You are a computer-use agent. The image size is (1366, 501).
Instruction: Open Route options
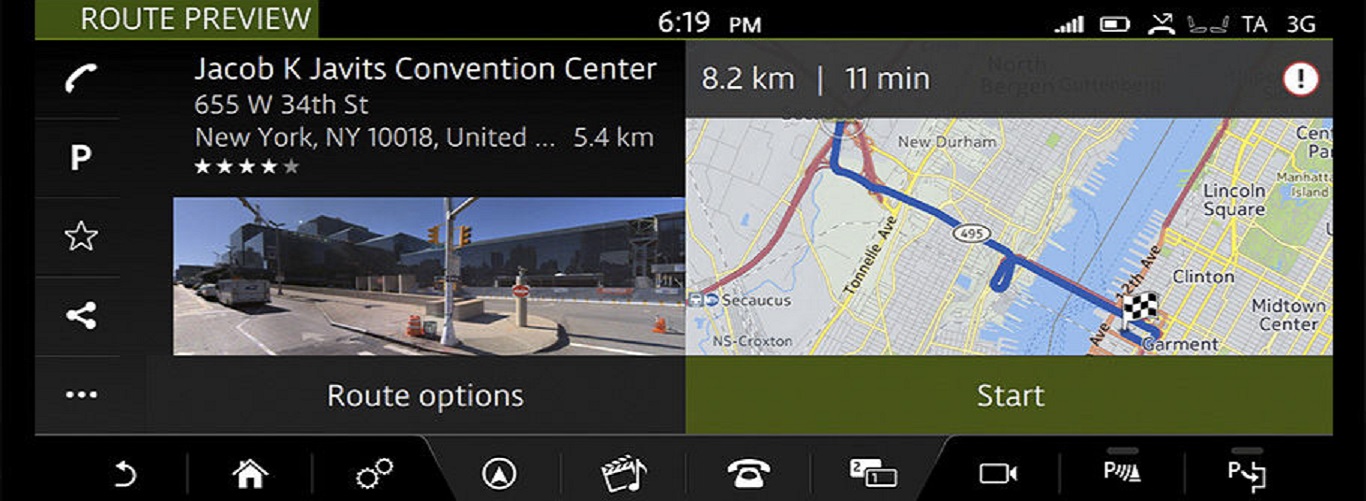[425, 395]
